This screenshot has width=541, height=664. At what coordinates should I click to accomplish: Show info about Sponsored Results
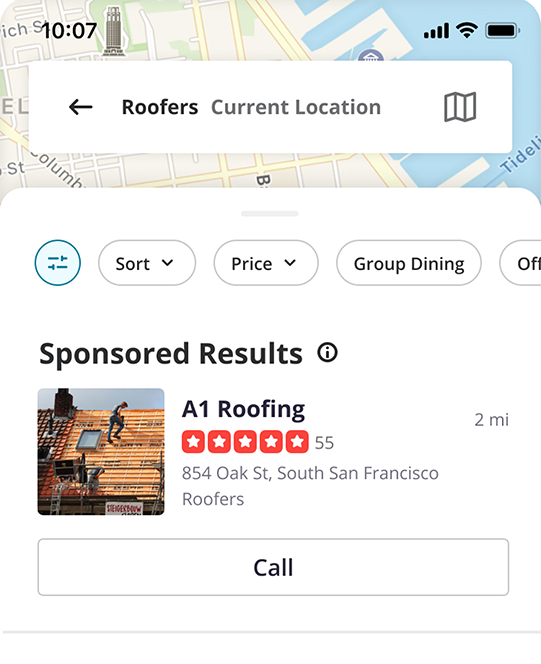(x=327, y=353)
